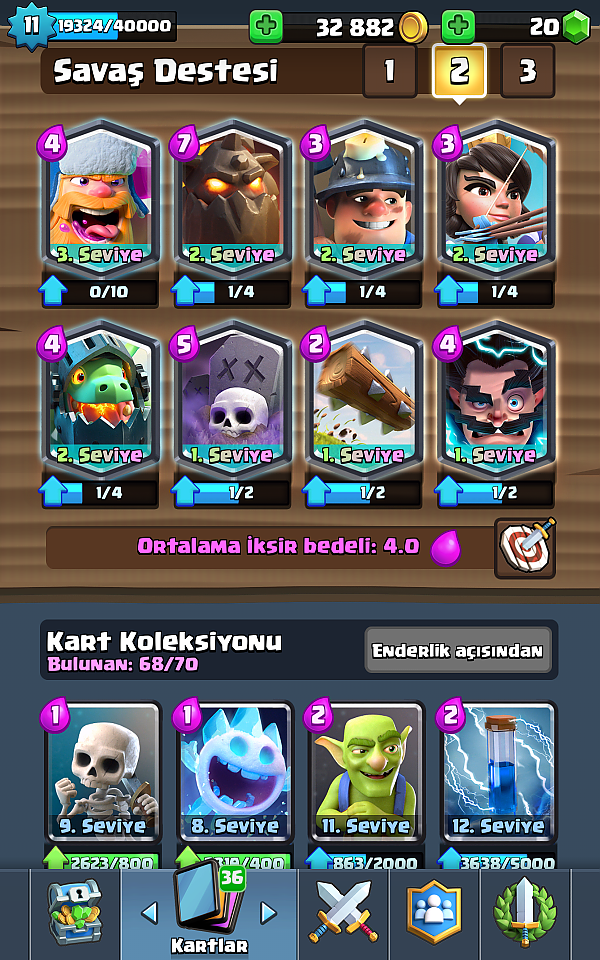Image resolution: width=600 pixels, height=960 pixels.
Task: Select the Princess card
Action: tap(496, 198)
